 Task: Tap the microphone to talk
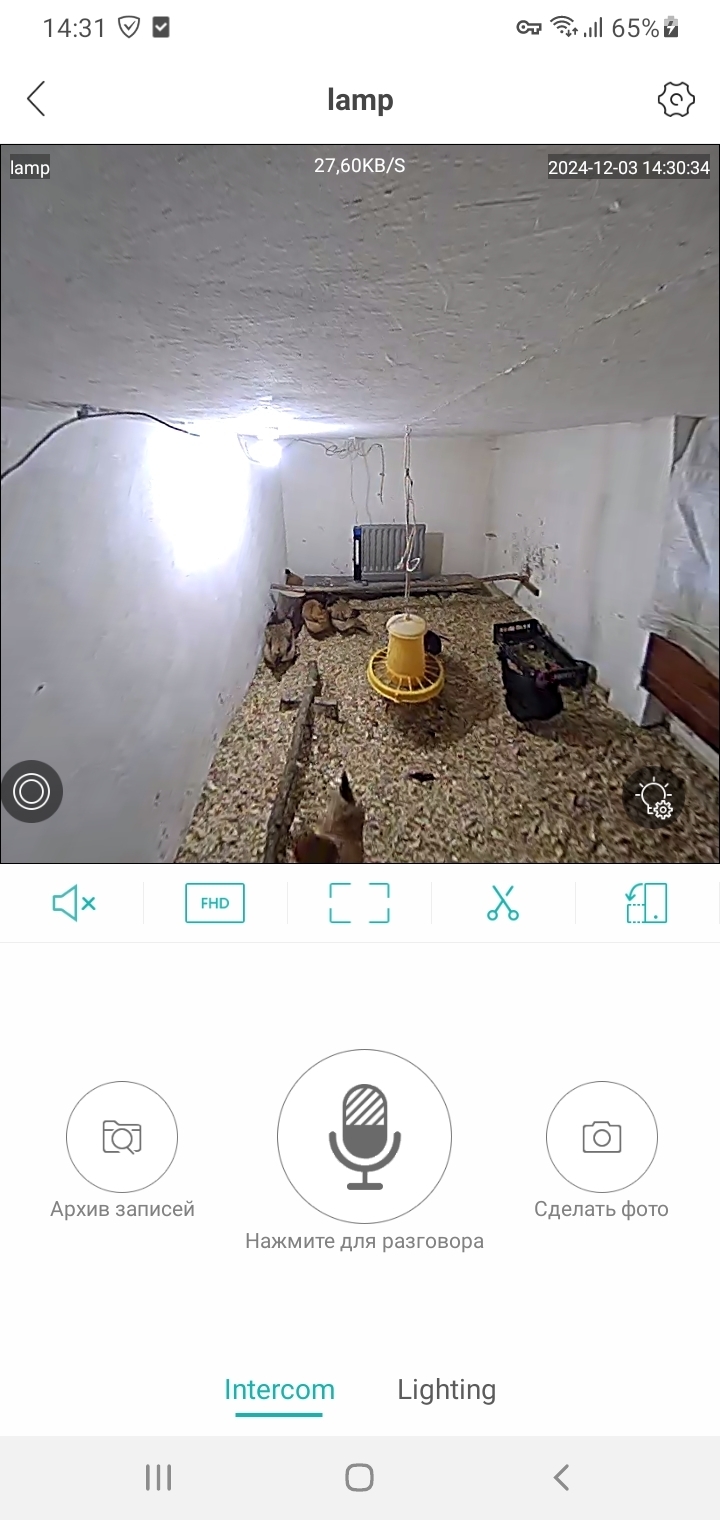pos(364,1136)
